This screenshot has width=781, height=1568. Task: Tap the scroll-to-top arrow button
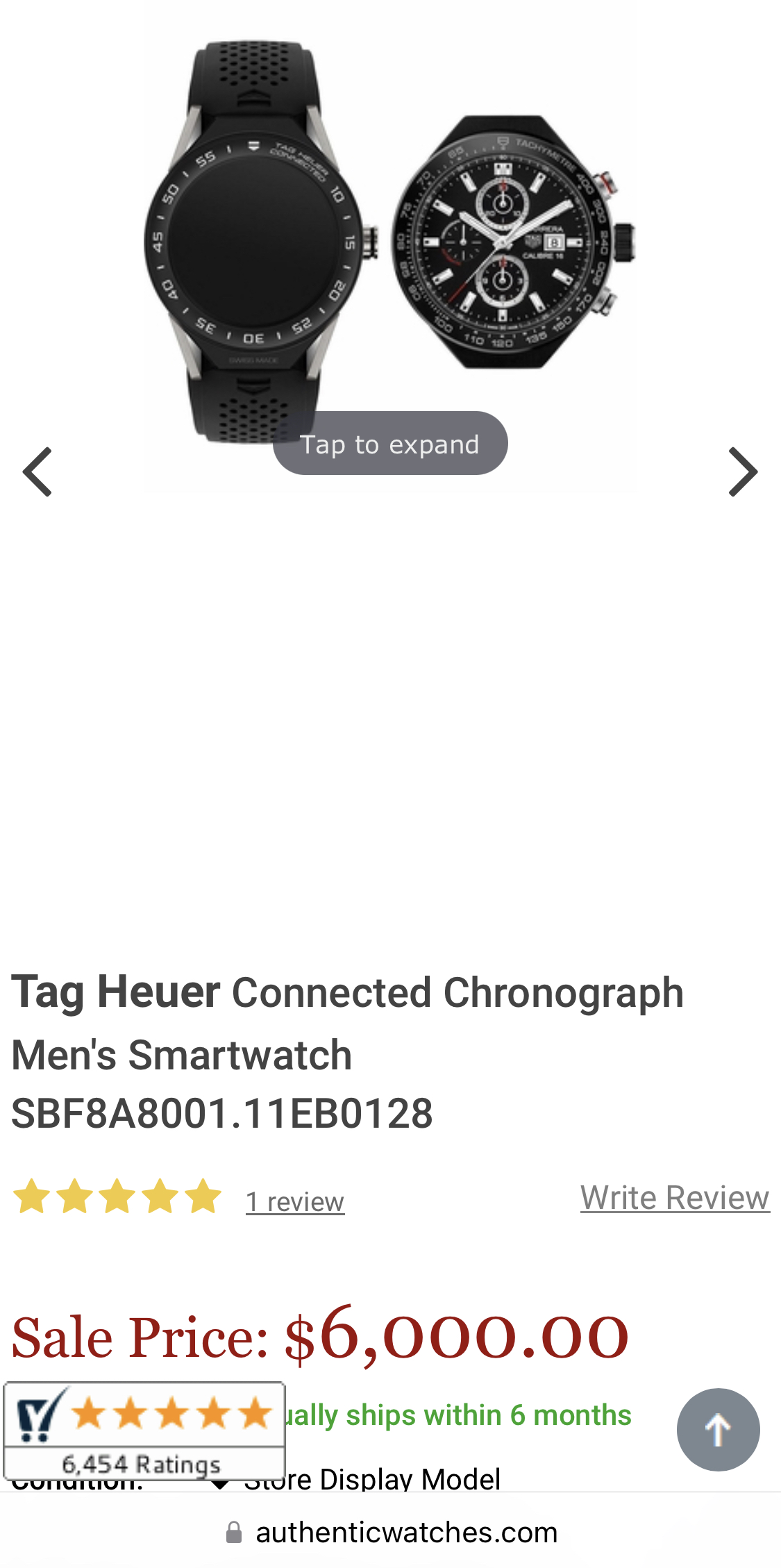718,1429
